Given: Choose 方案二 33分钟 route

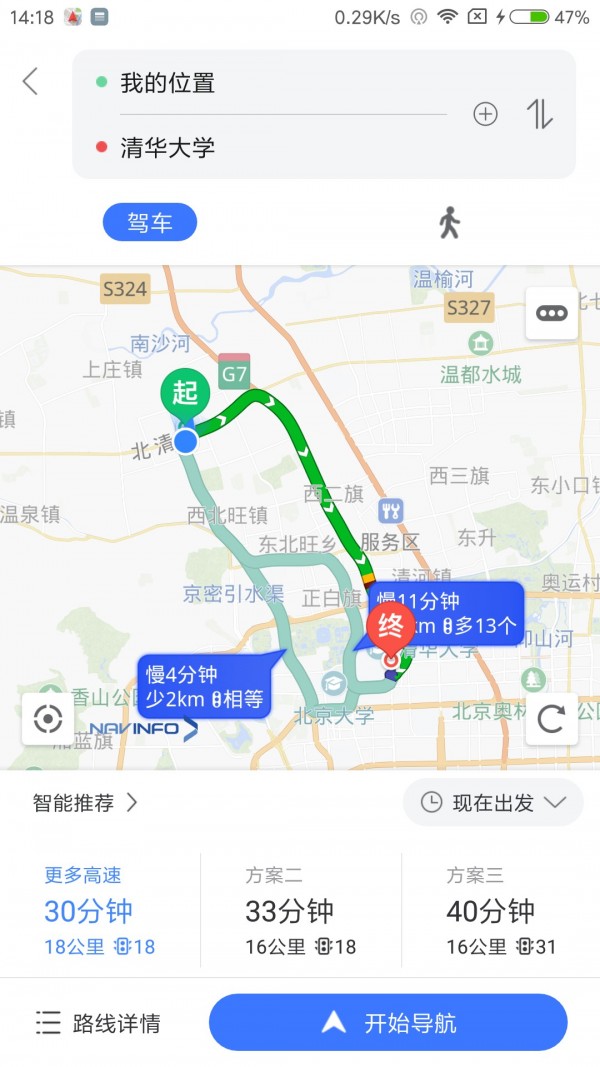Looking at the screenshot, I should pos(300,911).
